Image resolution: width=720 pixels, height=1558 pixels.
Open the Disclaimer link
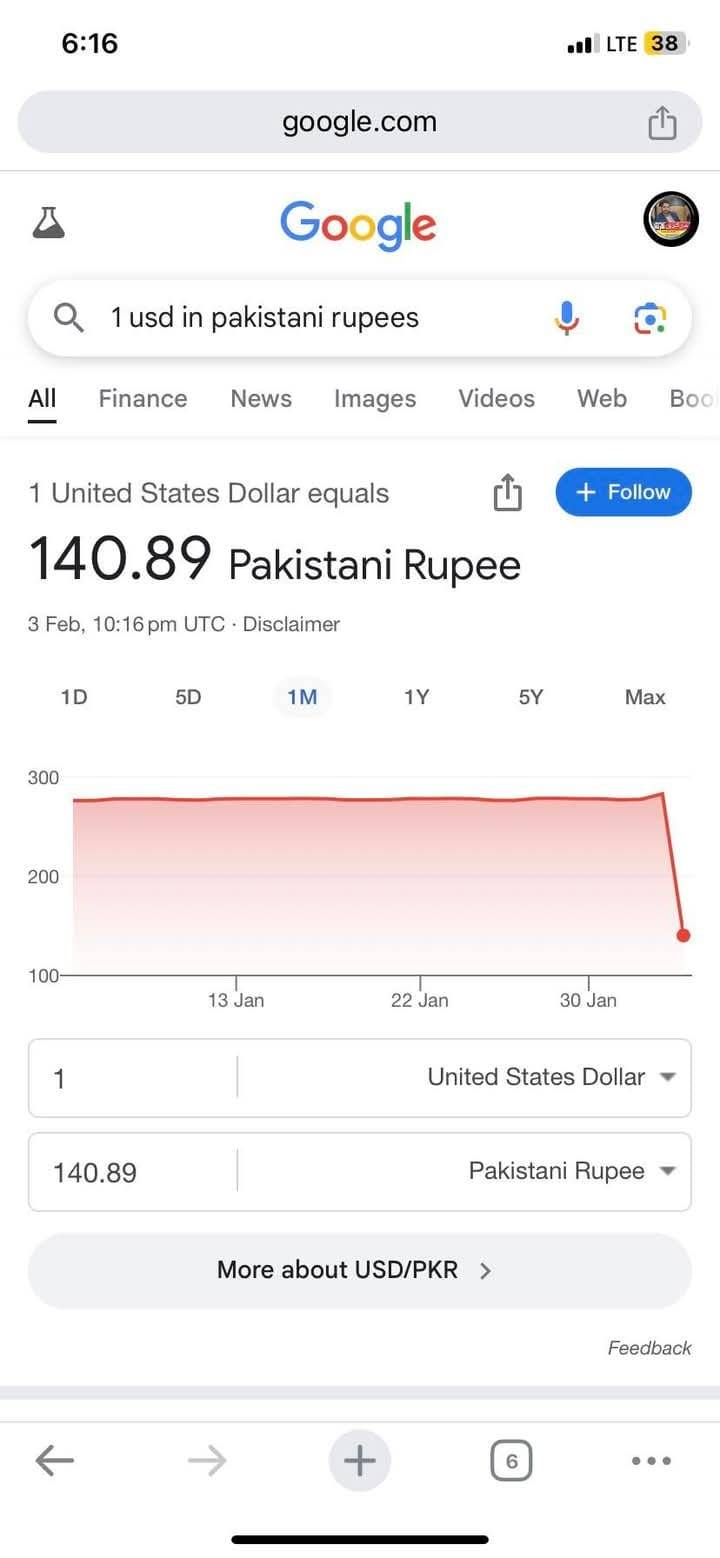291,624
